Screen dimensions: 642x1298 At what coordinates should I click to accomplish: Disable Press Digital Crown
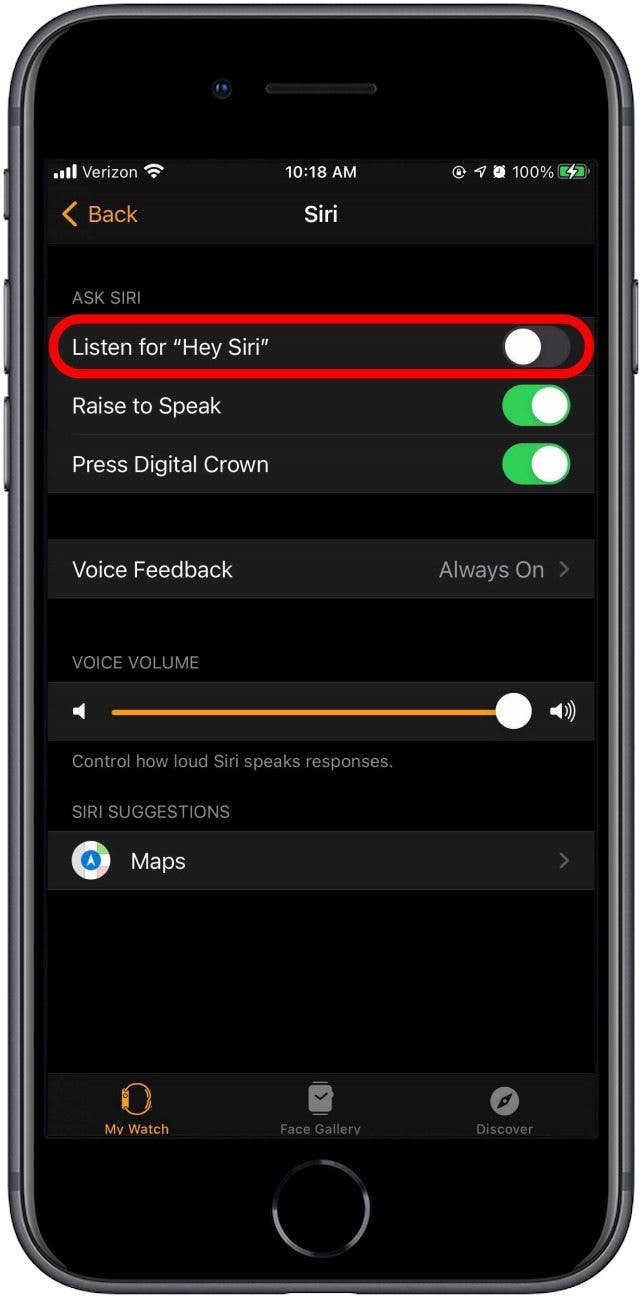(537, 464)
